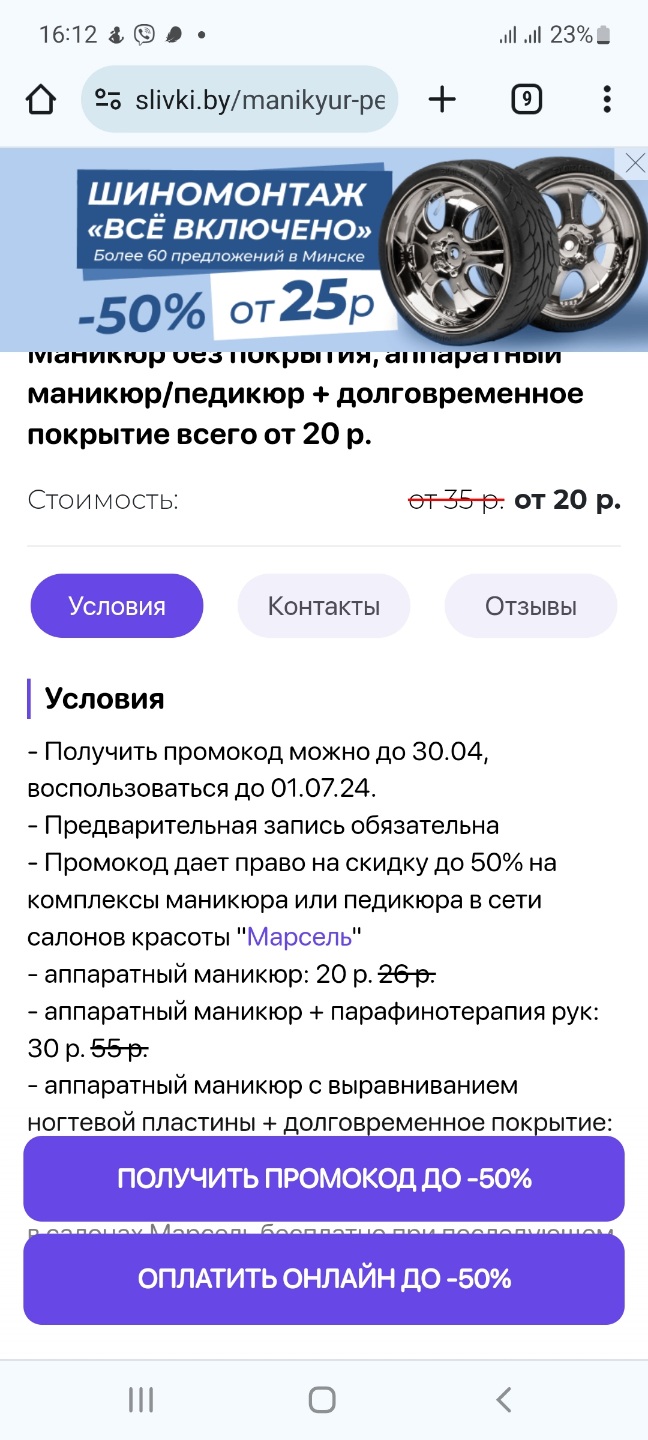The width and height of the screenshot is (648, 1440).
Task: Follow the Марсель salon link
Action: [299, 937]
